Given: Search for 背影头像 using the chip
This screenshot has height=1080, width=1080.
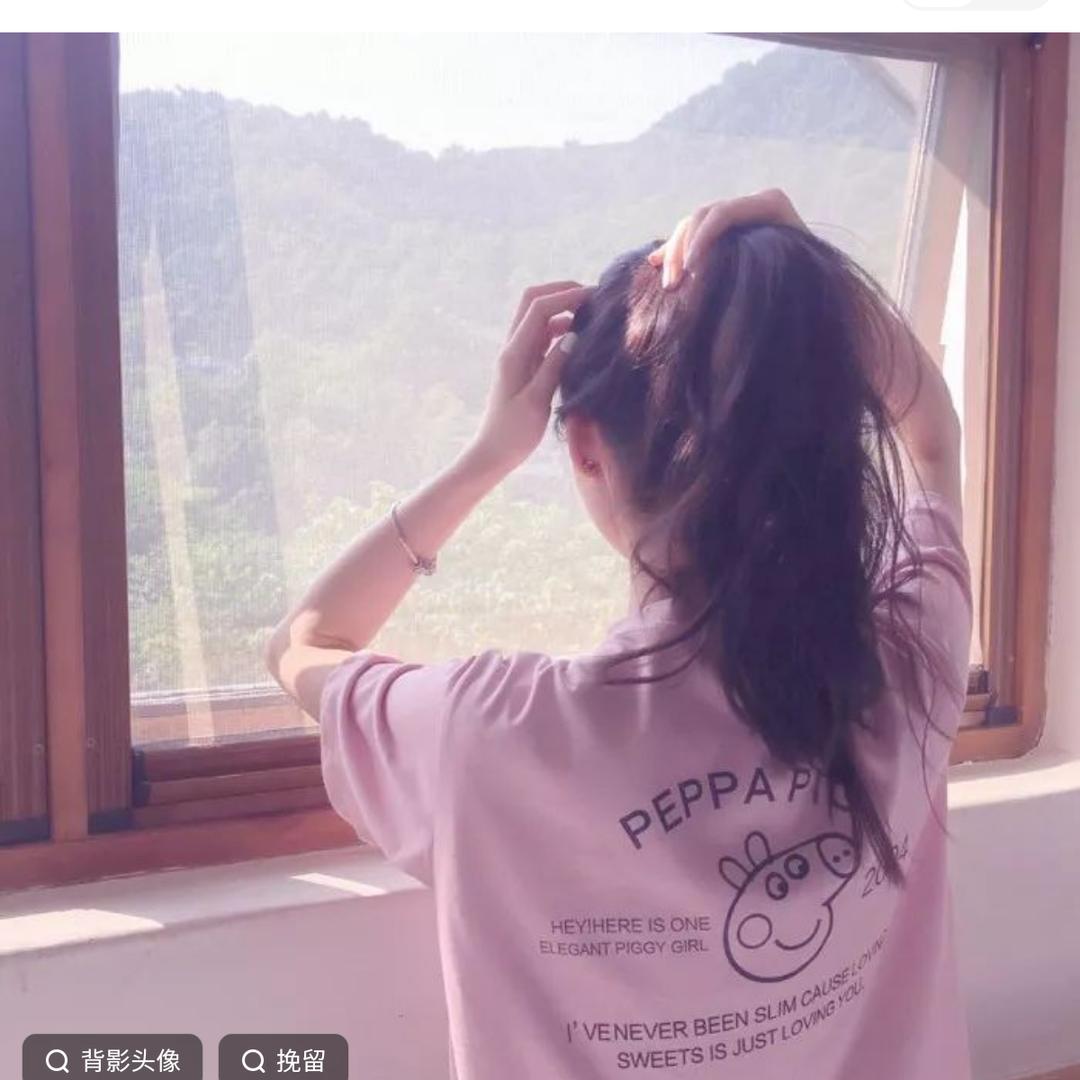Looking at the screenshot, I should (113, 1059).
